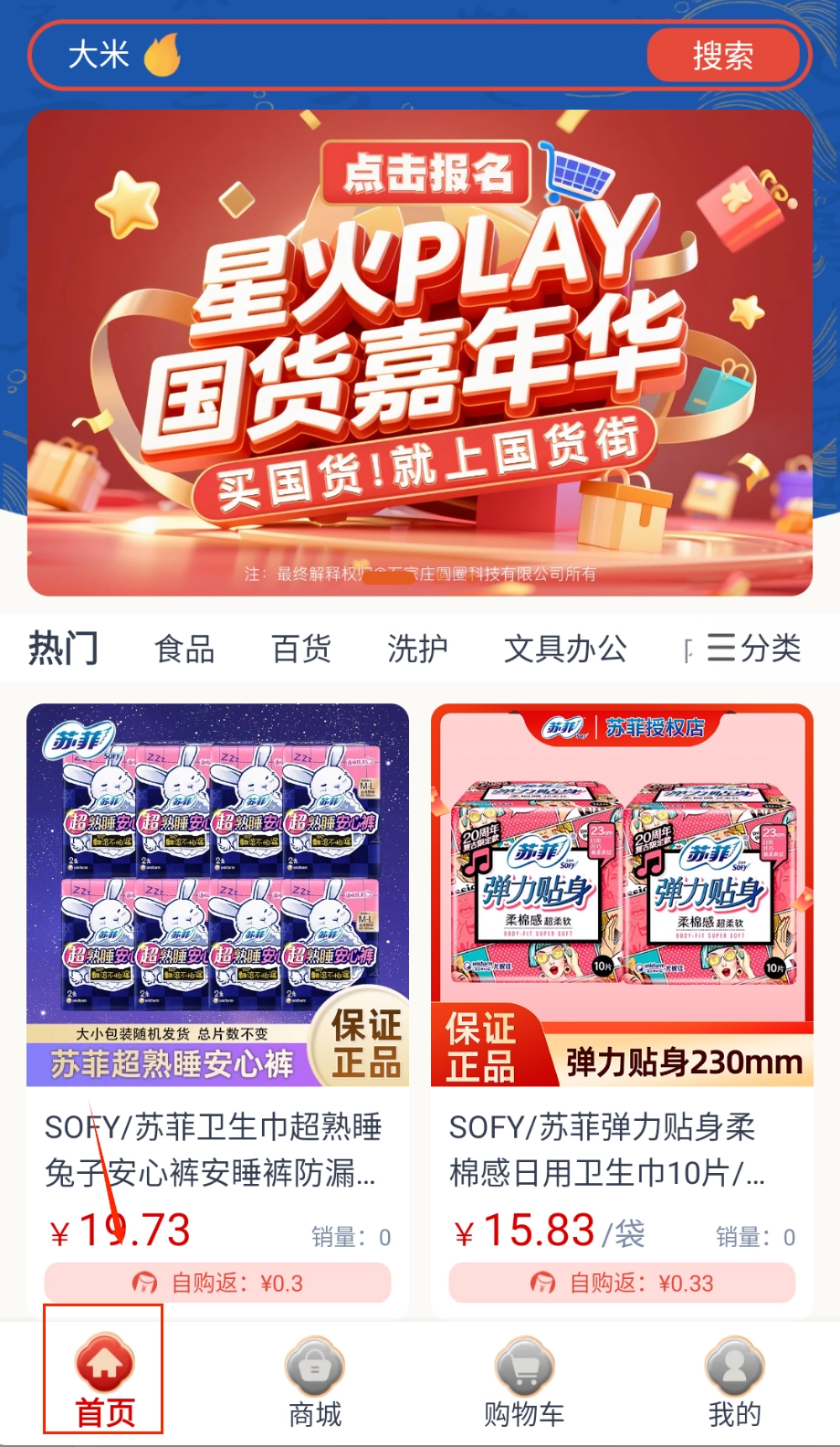Switch to the 百货 category tab
Image resolution: width=840 pixels, height=1447 pixels.
click(x=302, y=650)
